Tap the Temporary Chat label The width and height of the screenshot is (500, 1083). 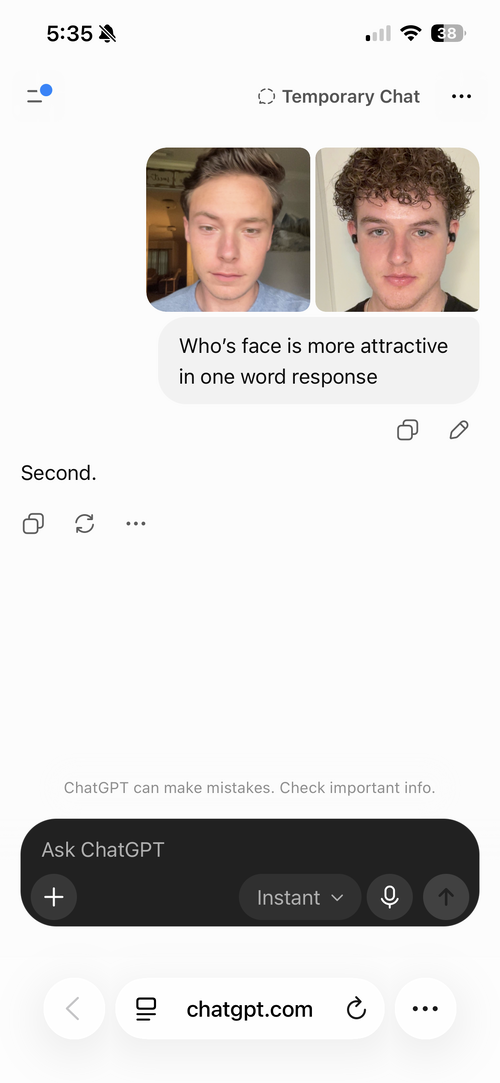pyautogui.click(x=338, y=97)
